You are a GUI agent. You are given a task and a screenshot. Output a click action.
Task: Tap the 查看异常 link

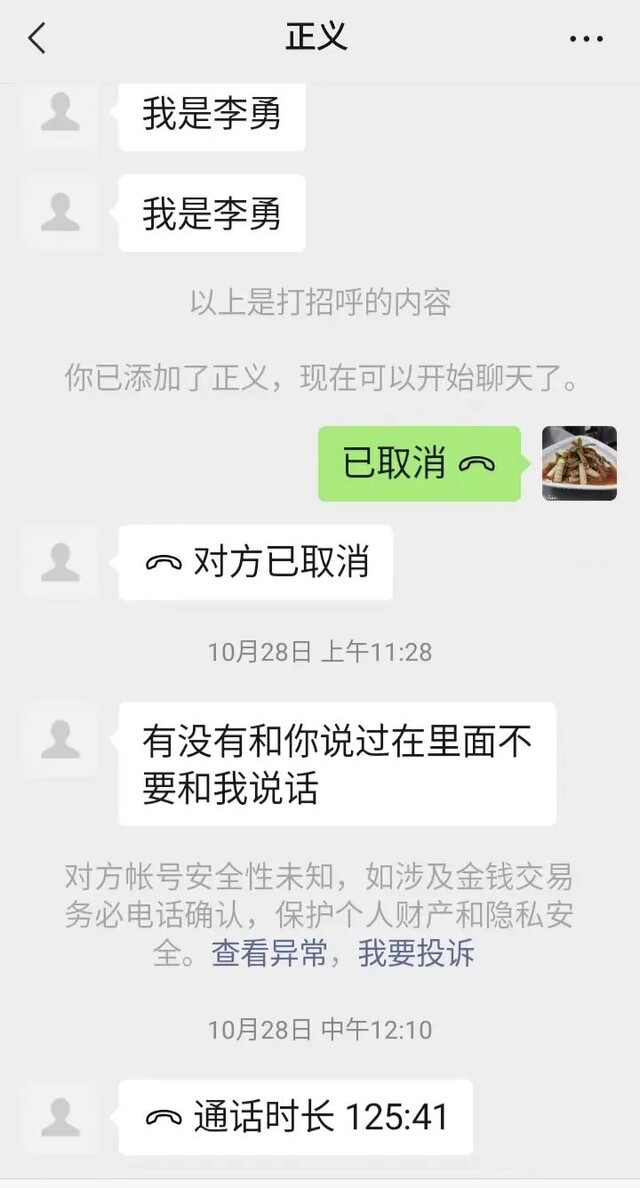coord(269,953)
